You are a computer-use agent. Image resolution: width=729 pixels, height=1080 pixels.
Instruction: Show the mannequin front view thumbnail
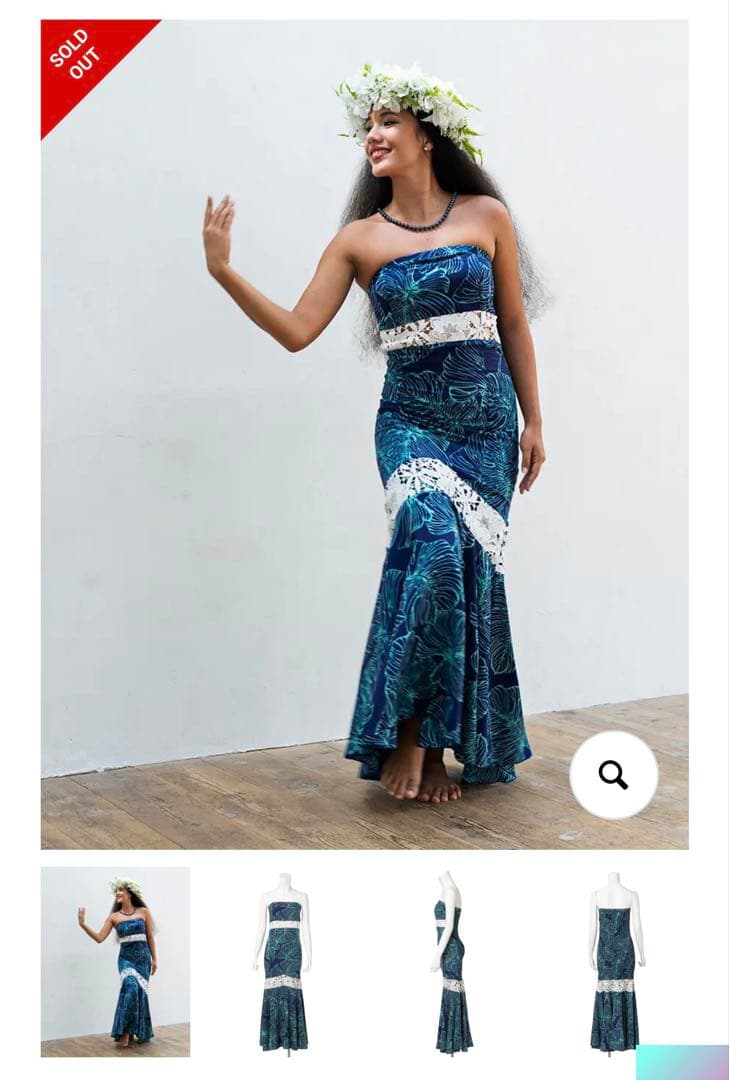click(284, 961)
